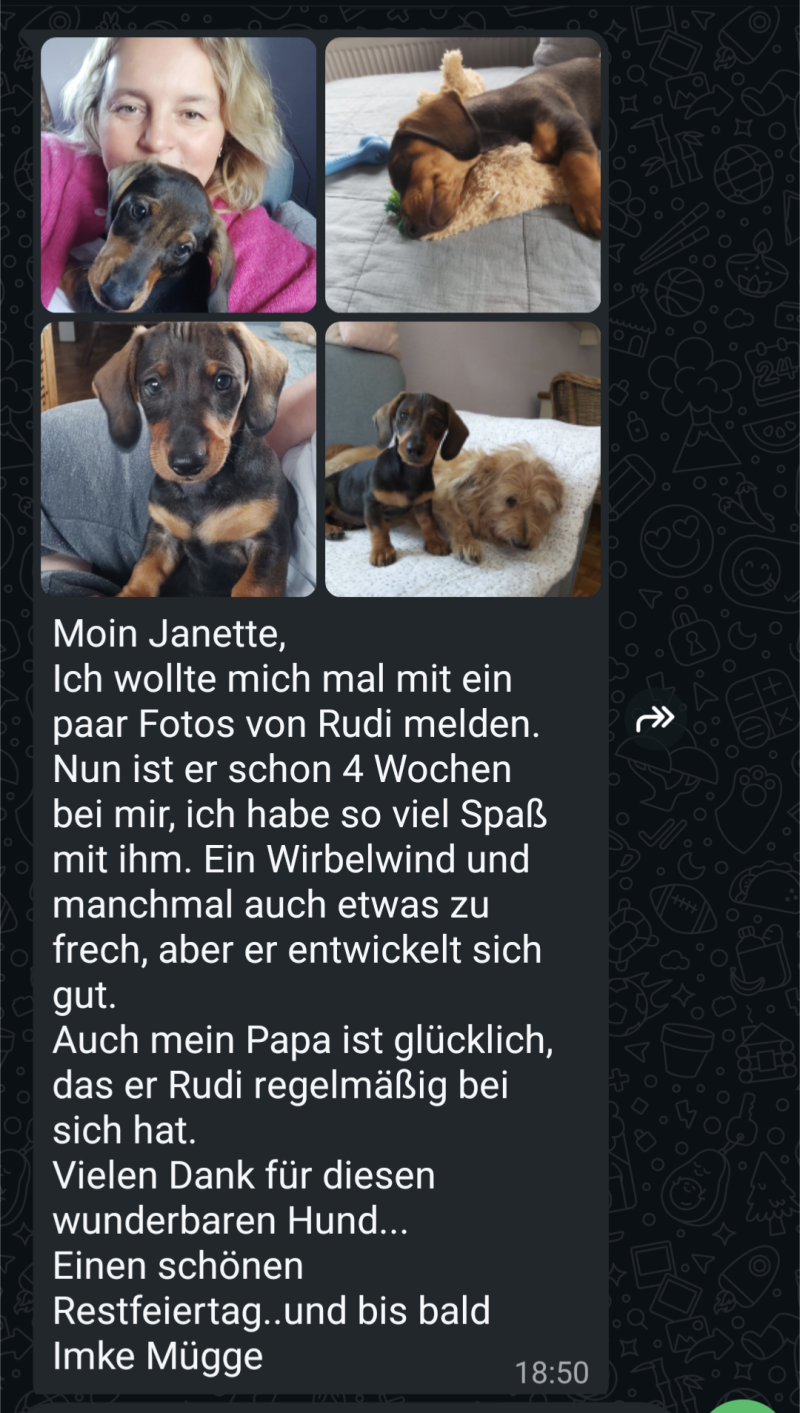Open the photo of the woman holding the puppy
800x1413 pixels.
pos(178,175)
